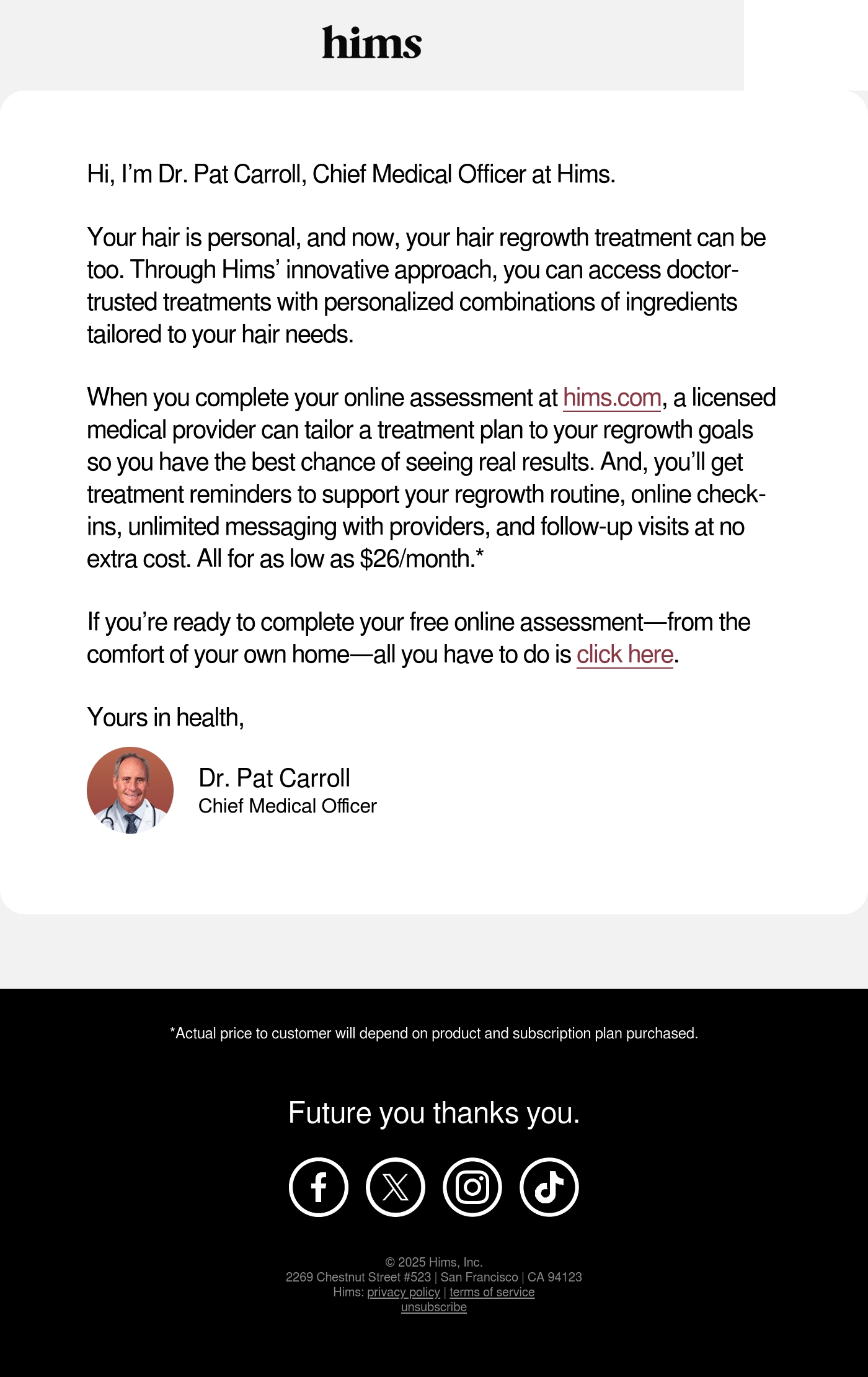
Task: Open the hims.com link
Action: pos(612,398)
